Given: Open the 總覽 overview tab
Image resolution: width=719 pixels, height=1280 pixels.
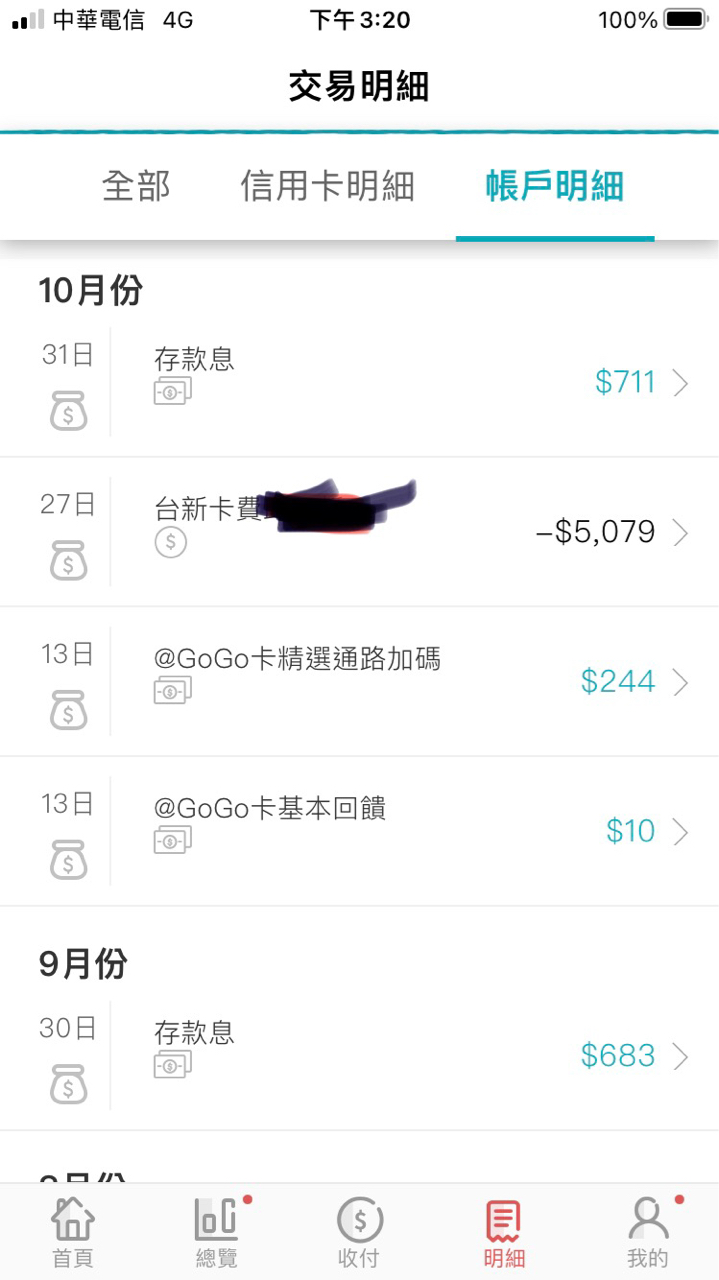Looking at the screenshot, I should pos(216,1231).
